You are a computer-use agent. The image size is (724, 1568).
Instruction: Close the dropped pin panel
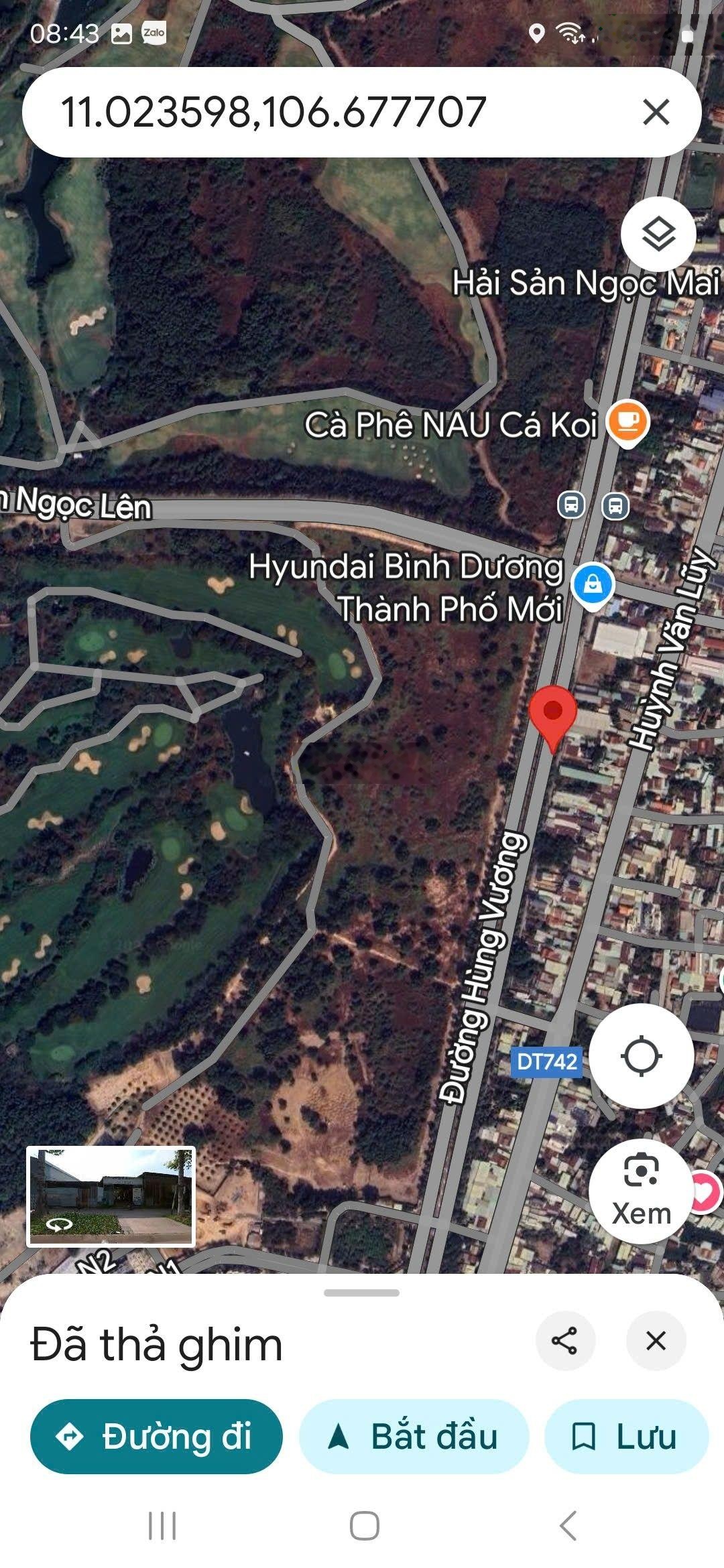pos(655,1341)
